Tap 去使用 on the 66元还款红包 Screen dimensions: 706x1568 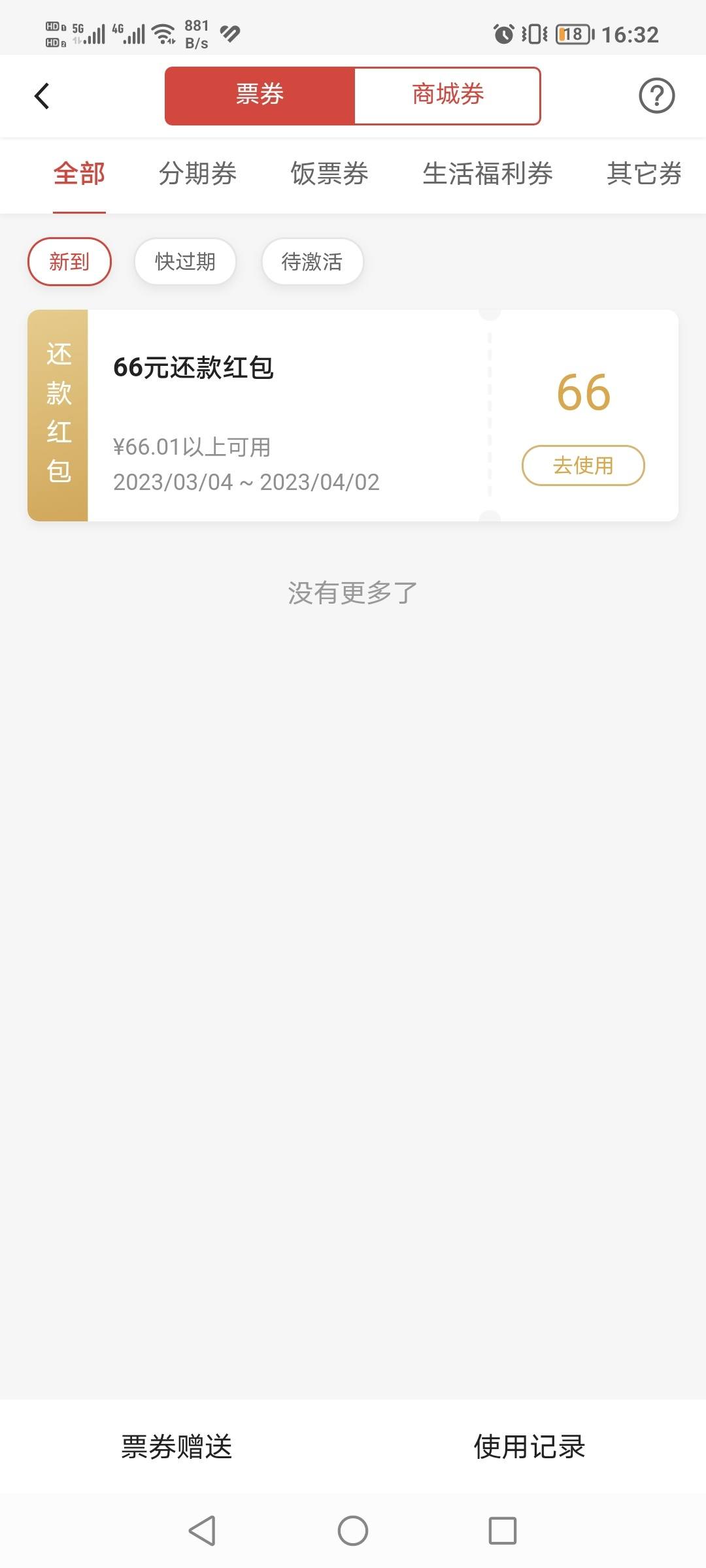[x=583, y=465]
